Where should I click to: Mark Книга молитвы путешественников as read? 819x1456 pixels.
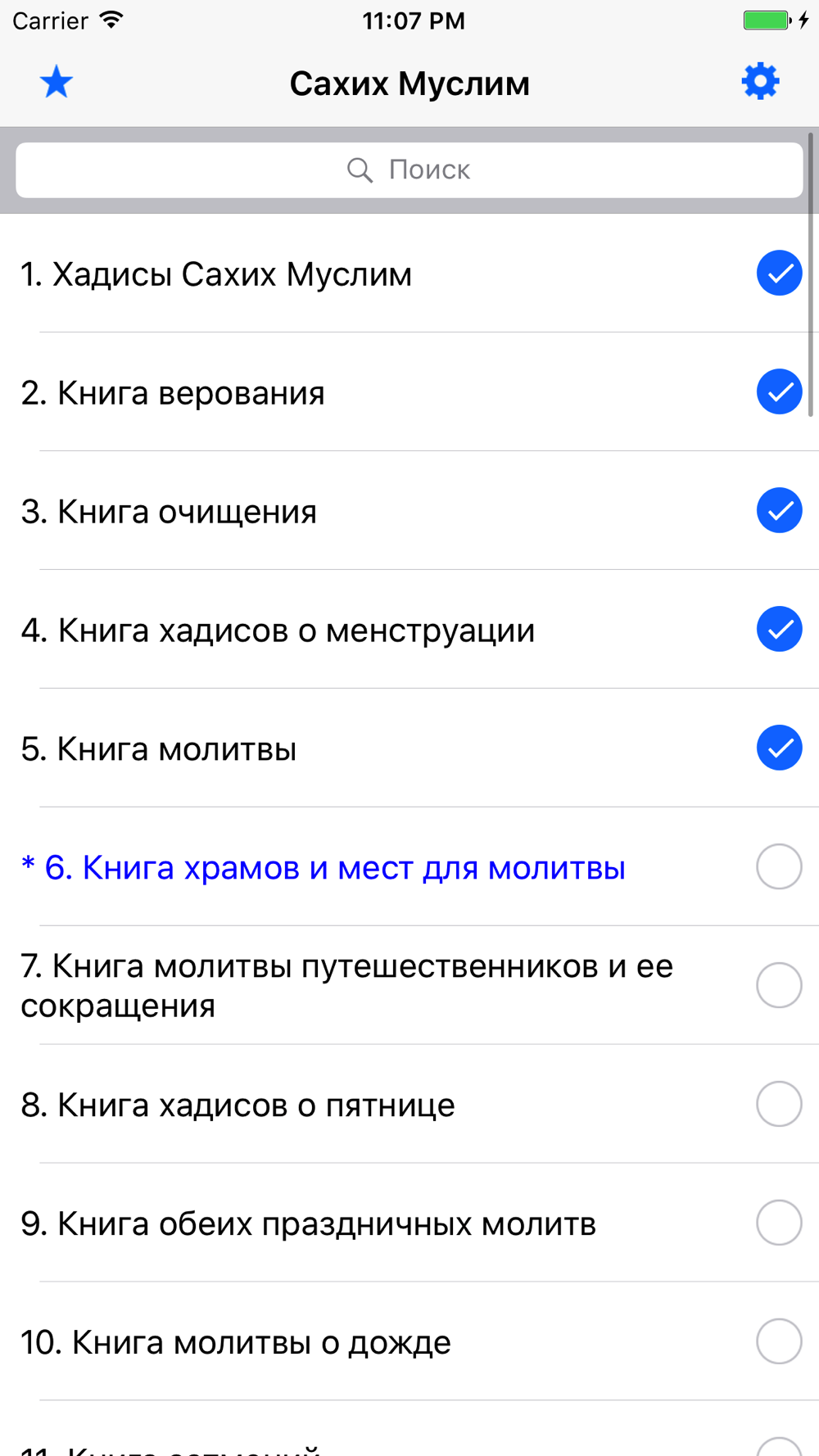pyautogui.click(x=779, y=985)
